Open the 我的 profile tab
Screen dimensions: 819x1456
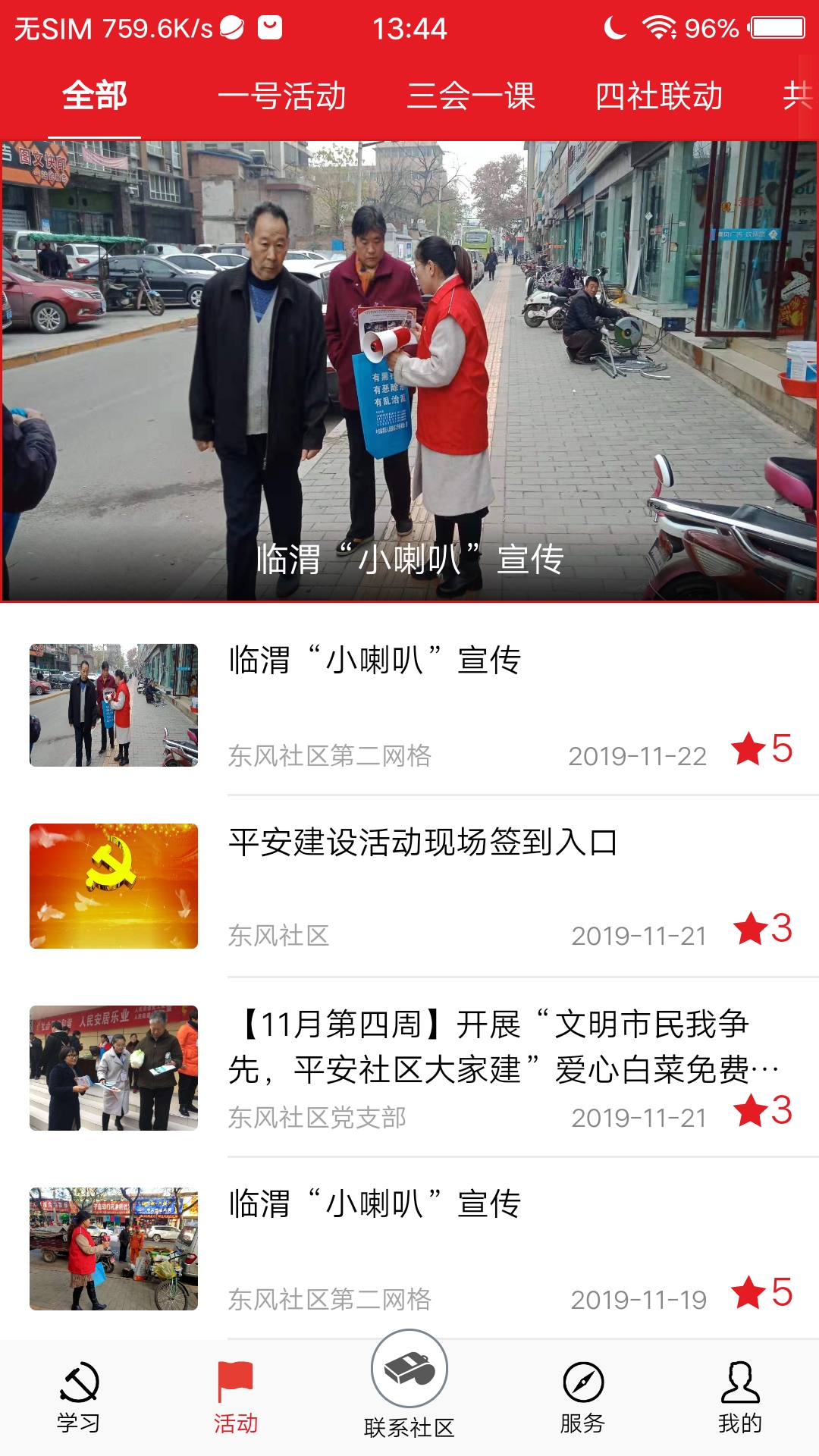point(739,1397)
